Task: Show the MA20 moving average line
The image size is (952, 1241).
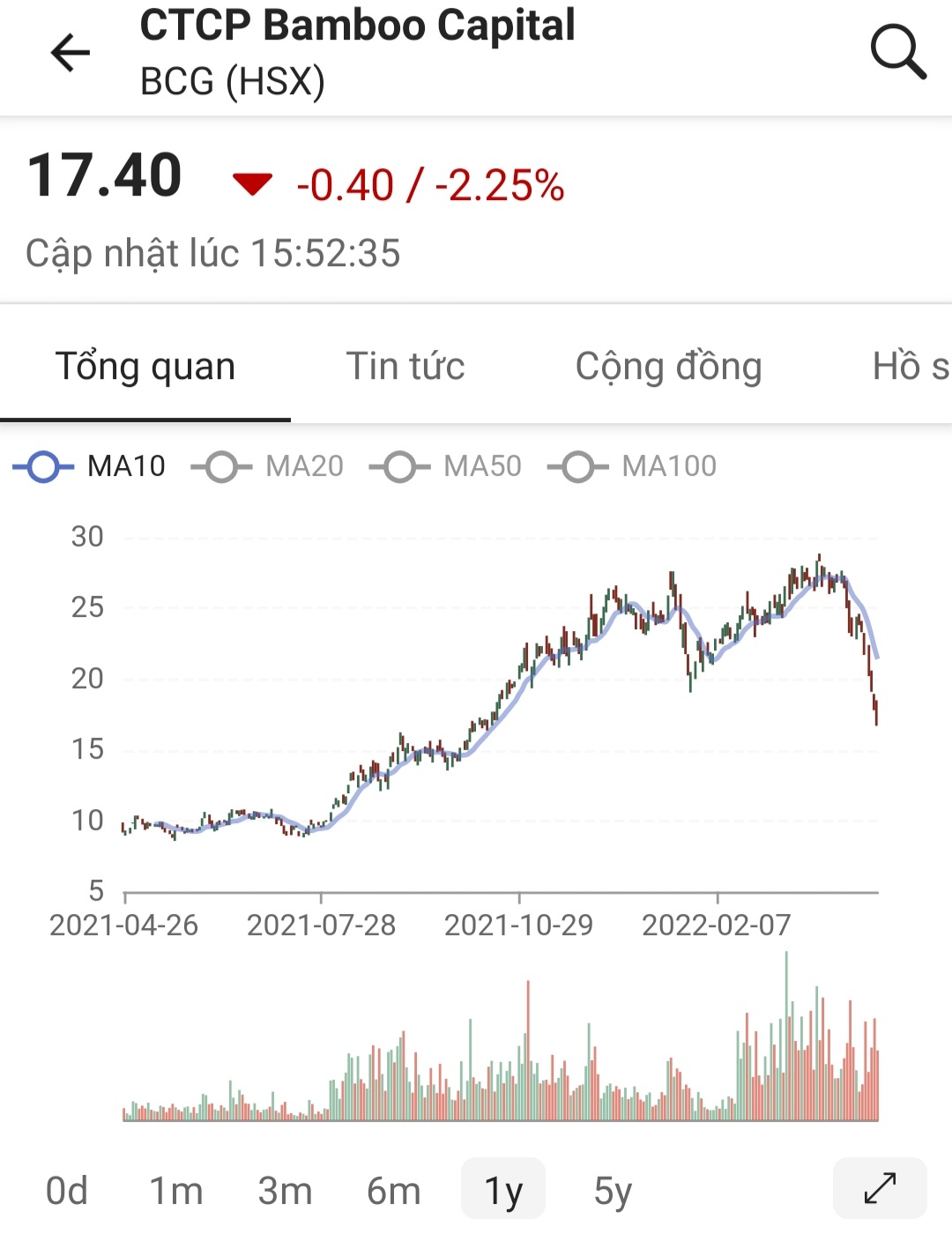Action: click(x=268, y=466)
